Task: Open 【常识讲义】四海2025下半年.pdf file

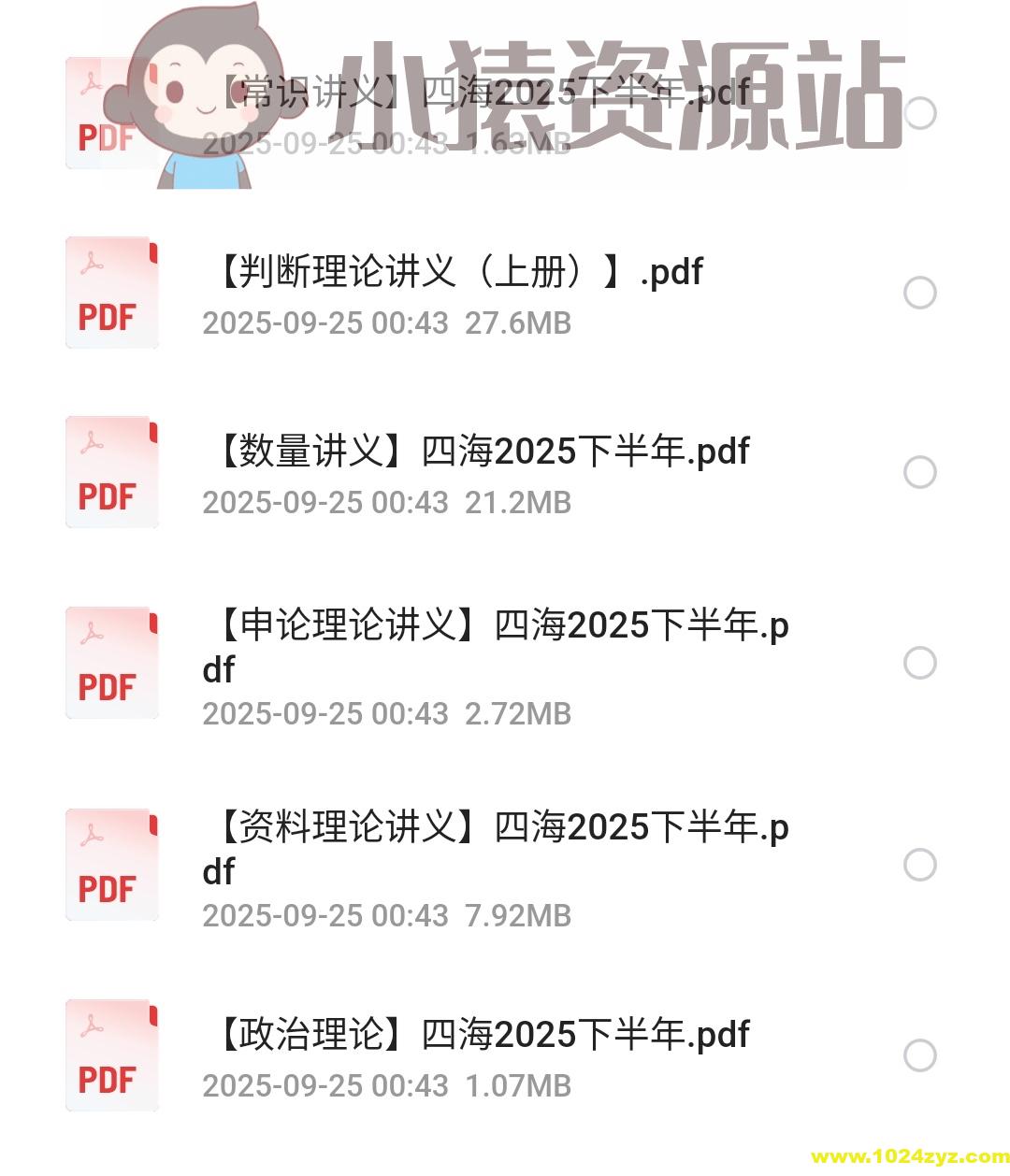Action: pos(486,93)
